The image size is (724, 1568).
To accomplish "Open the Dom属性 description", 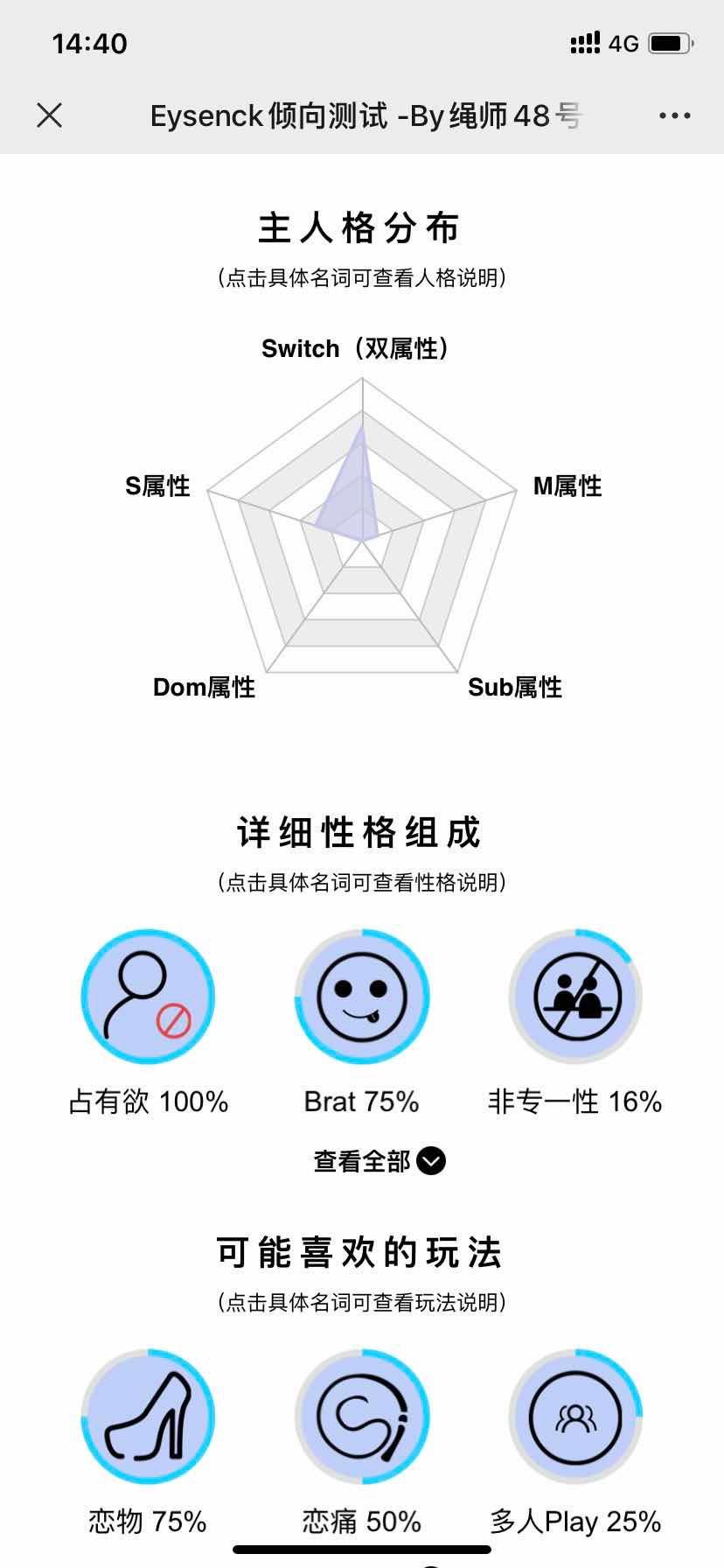I will click(x=204, y=687).
